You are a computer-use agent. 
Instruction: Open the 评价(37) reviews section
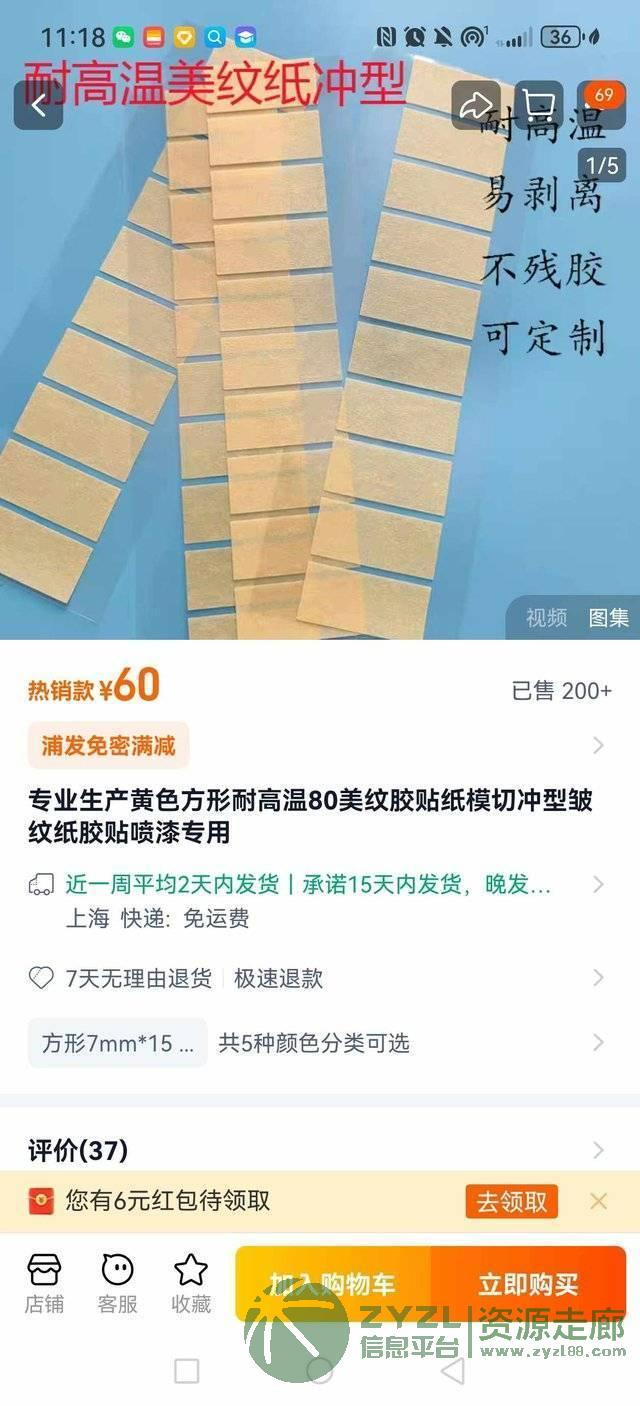320,1150
